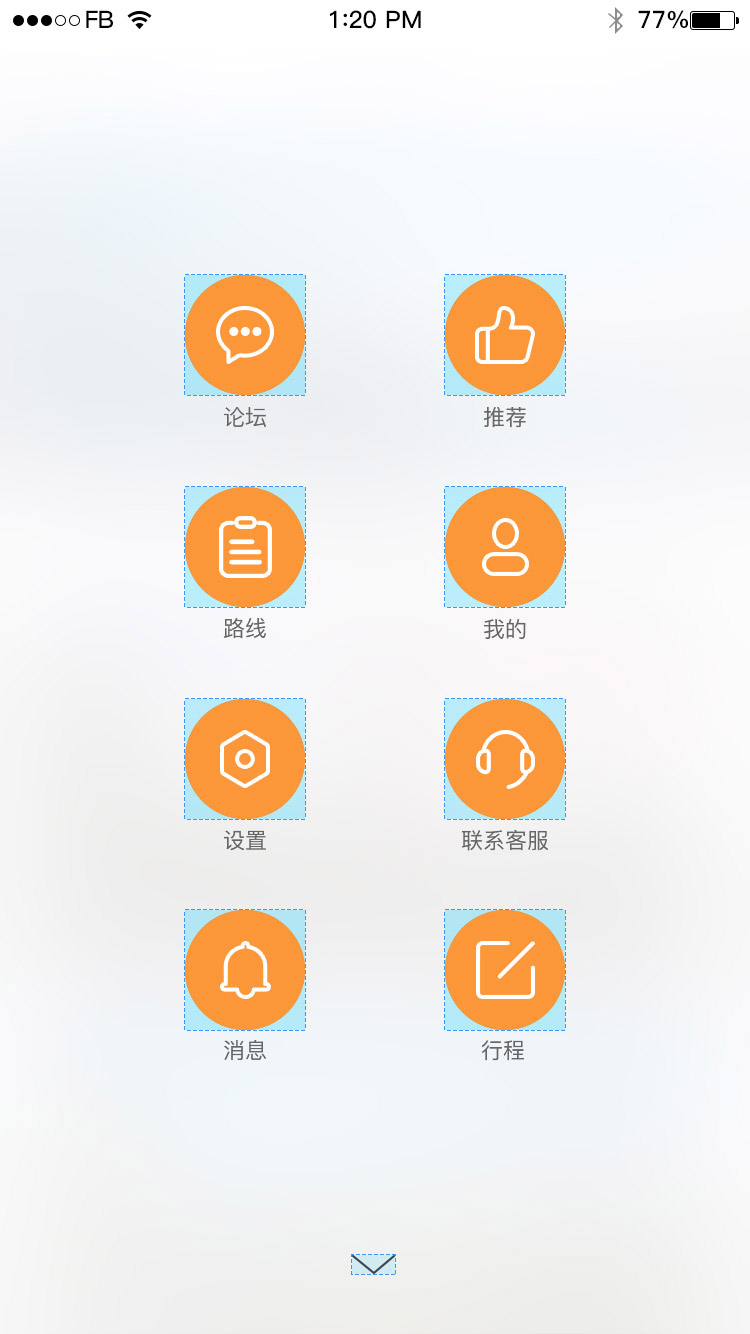The height and width of the screenshot is (1334, 750).
Task: Open the 消息 notifications bell
Action: coord(245,970)
